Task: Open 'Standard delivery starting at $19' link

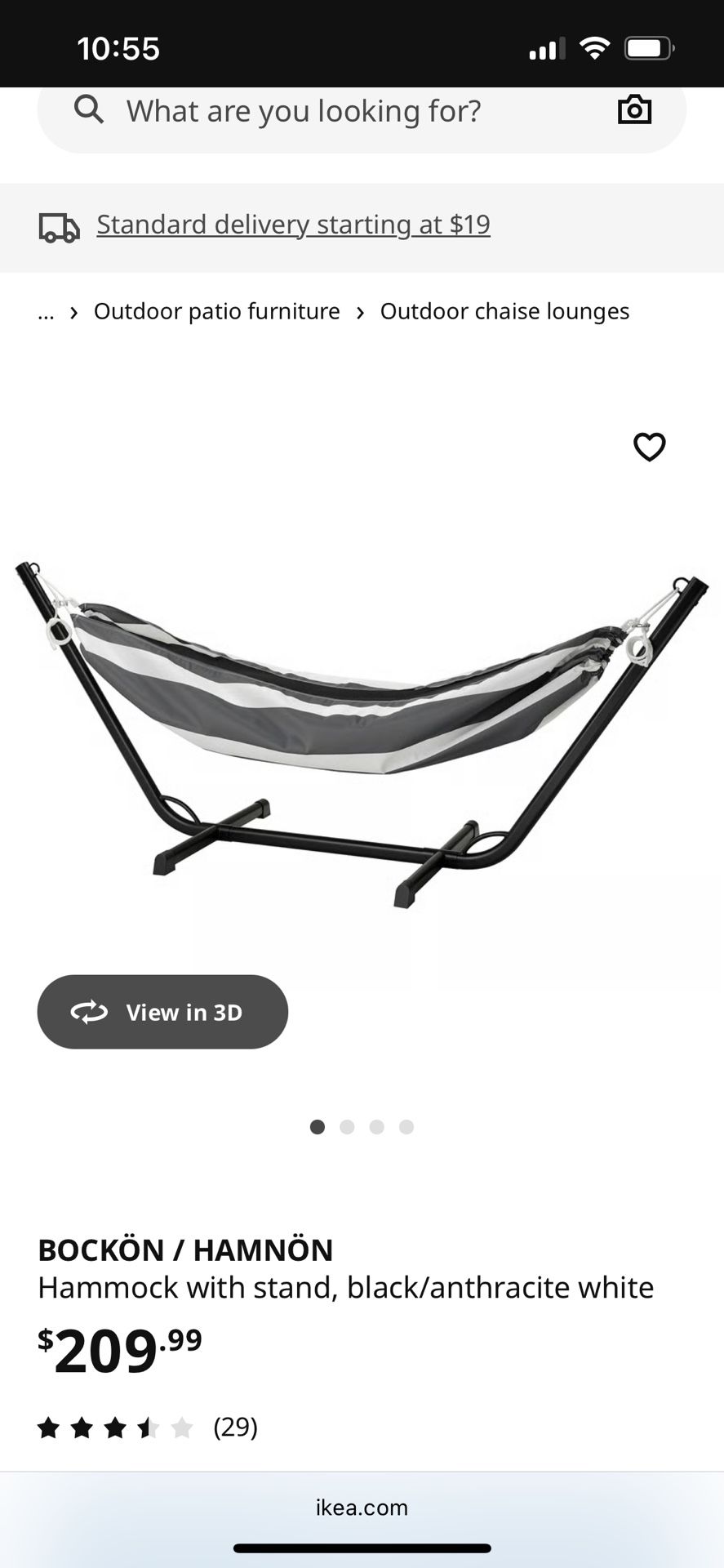Action: 293,225
